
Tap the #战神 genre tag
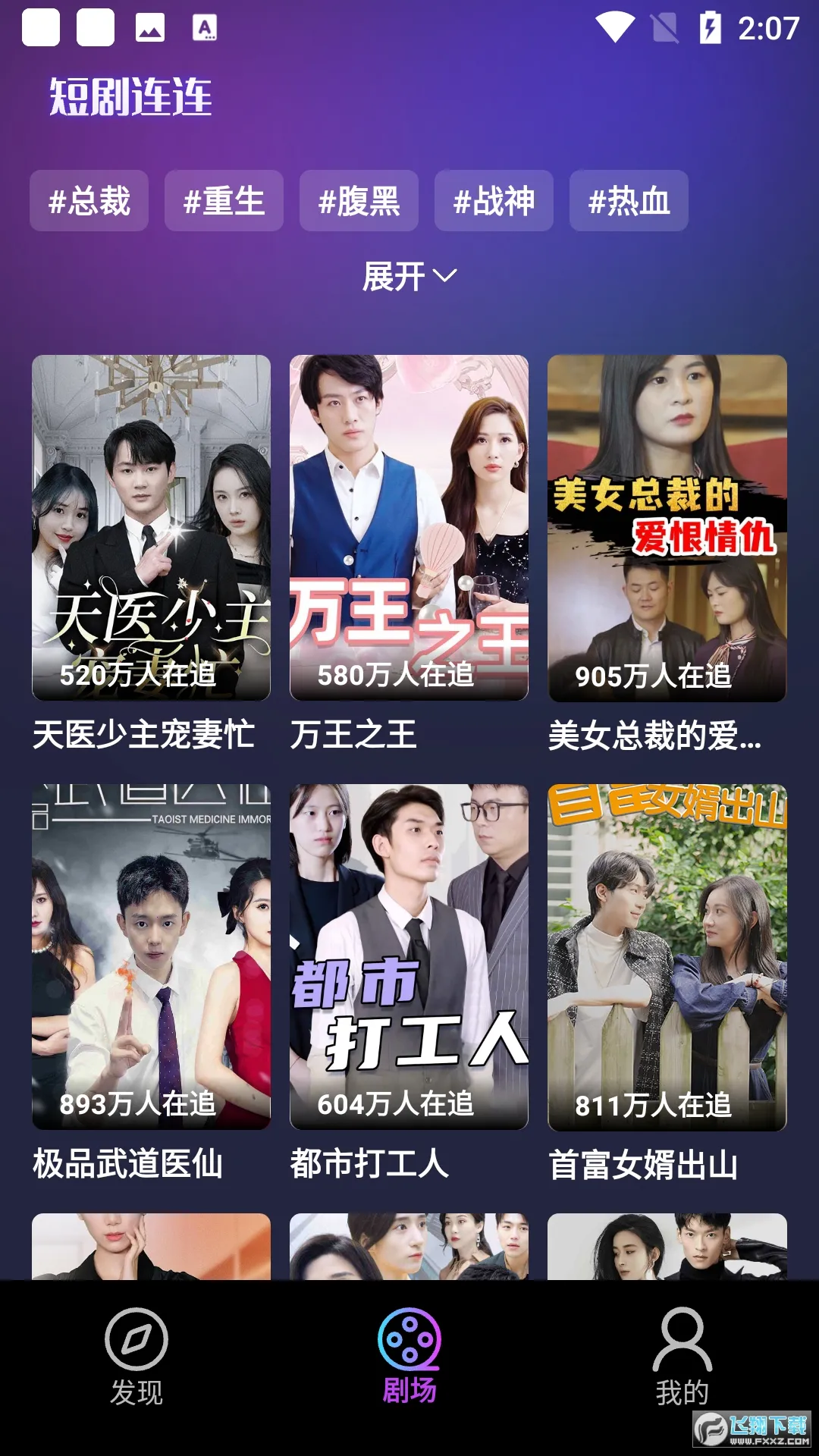pyautogui.click(x=494, y=201)
